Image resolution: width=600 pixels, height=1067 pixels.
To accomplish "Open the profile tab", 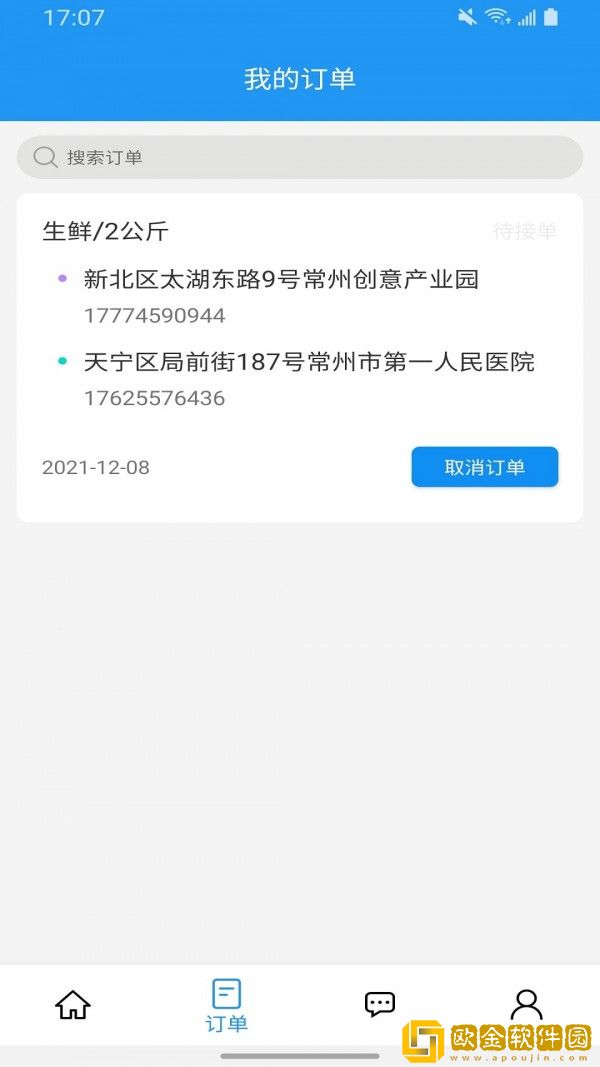I will pyautogui.click(x=526, y=1004).
